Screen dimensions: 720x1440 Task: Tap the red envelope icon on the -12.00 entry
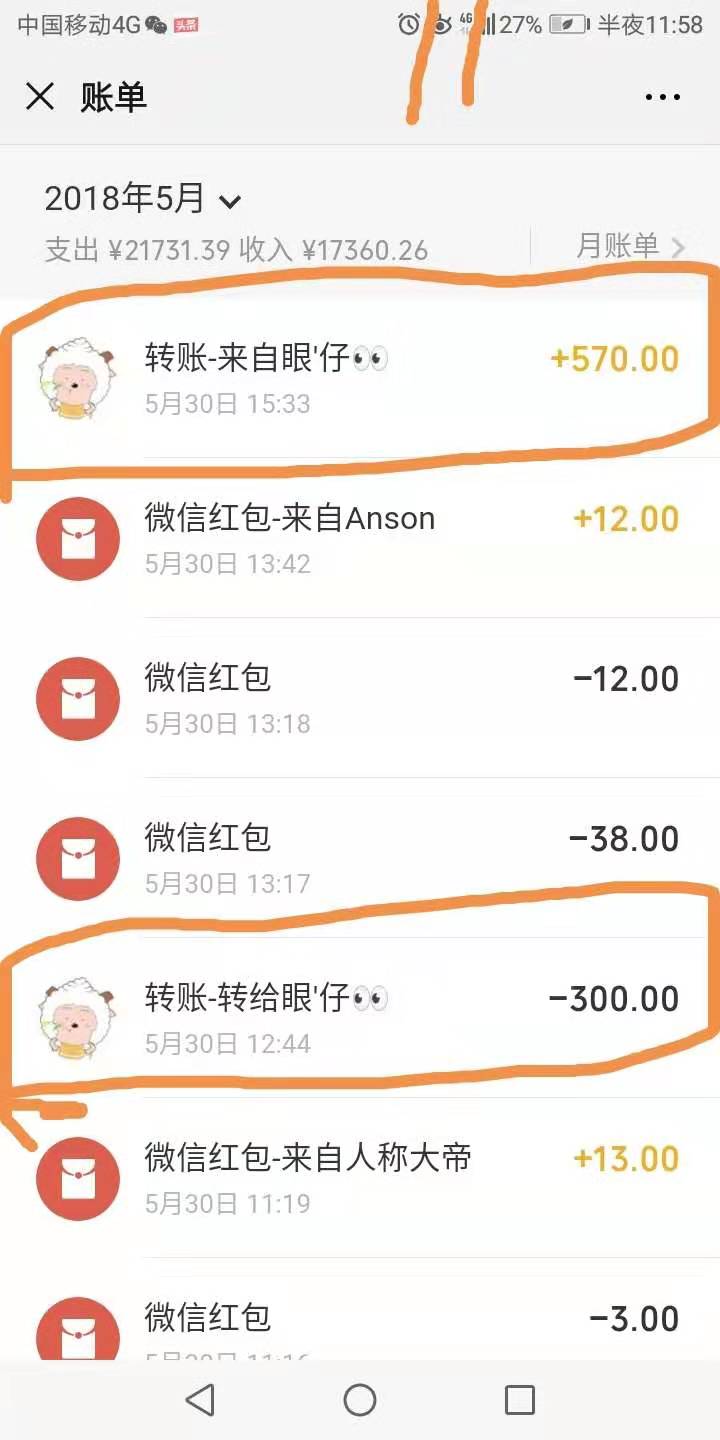click(78, 698)
